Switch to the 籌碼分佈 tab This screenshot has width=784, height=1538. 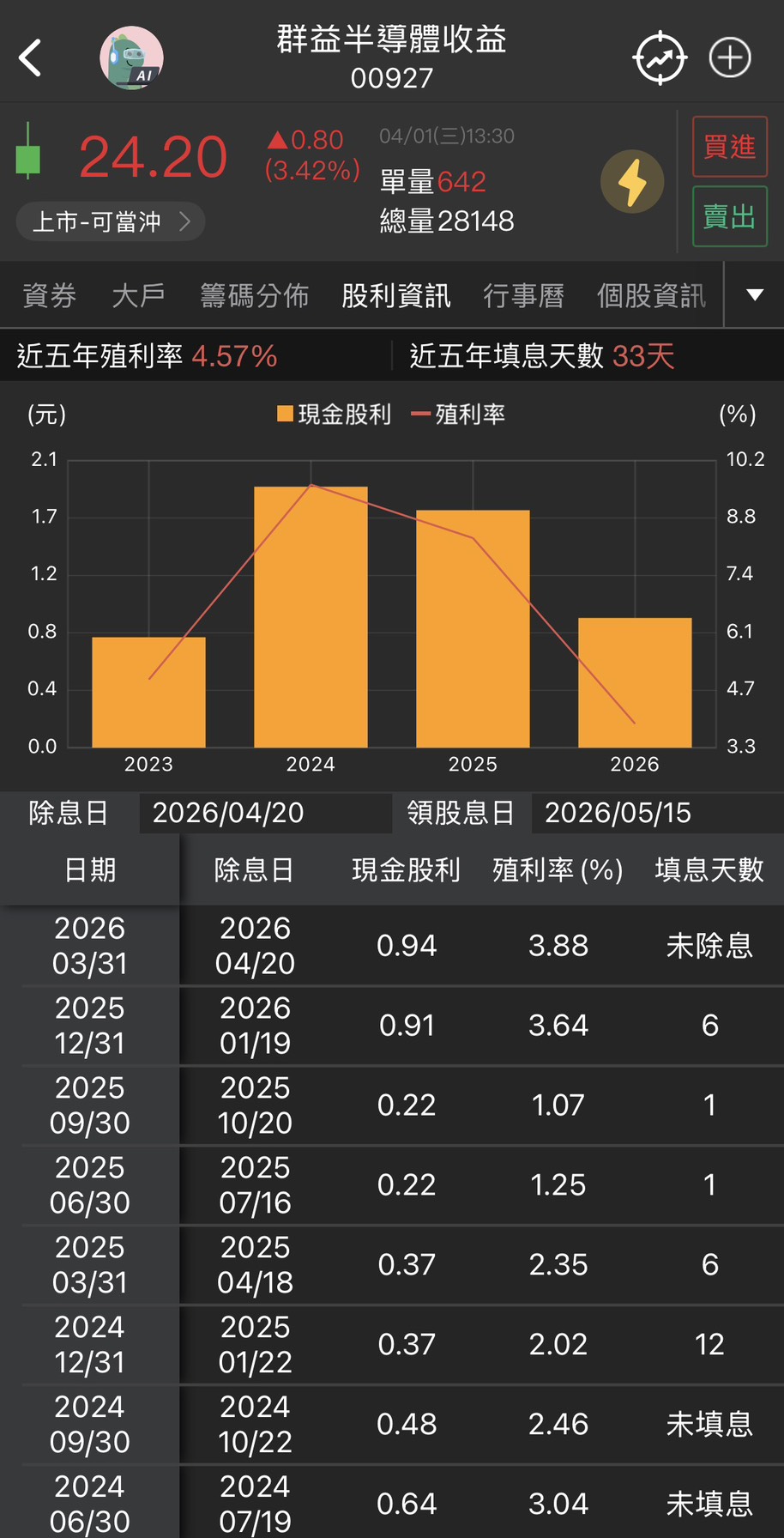click(254, 294)
